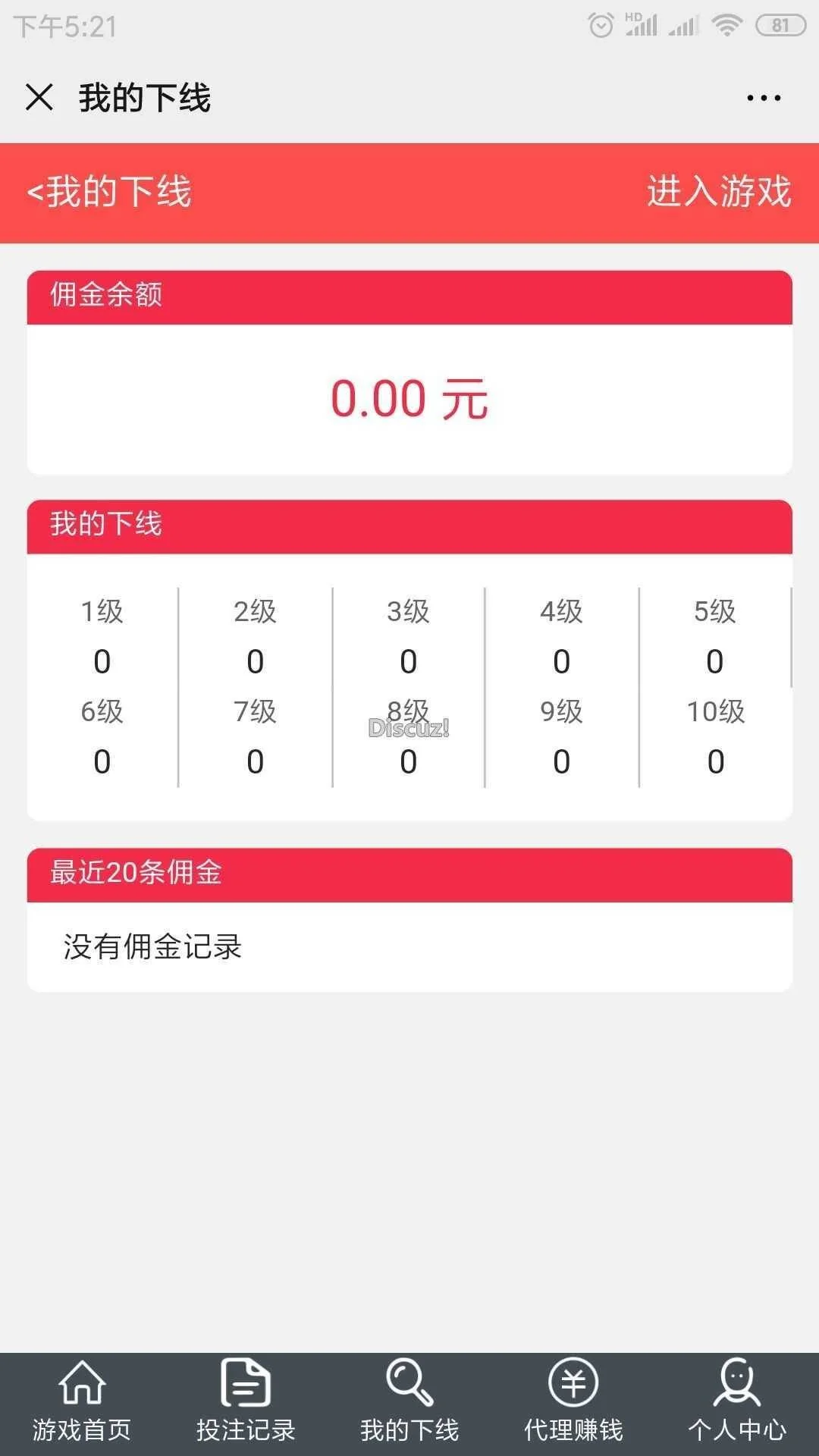The height and width of the screenshot is (1456, 819).
Task: Go back via <我的下线 header
Action: [109, 191]
